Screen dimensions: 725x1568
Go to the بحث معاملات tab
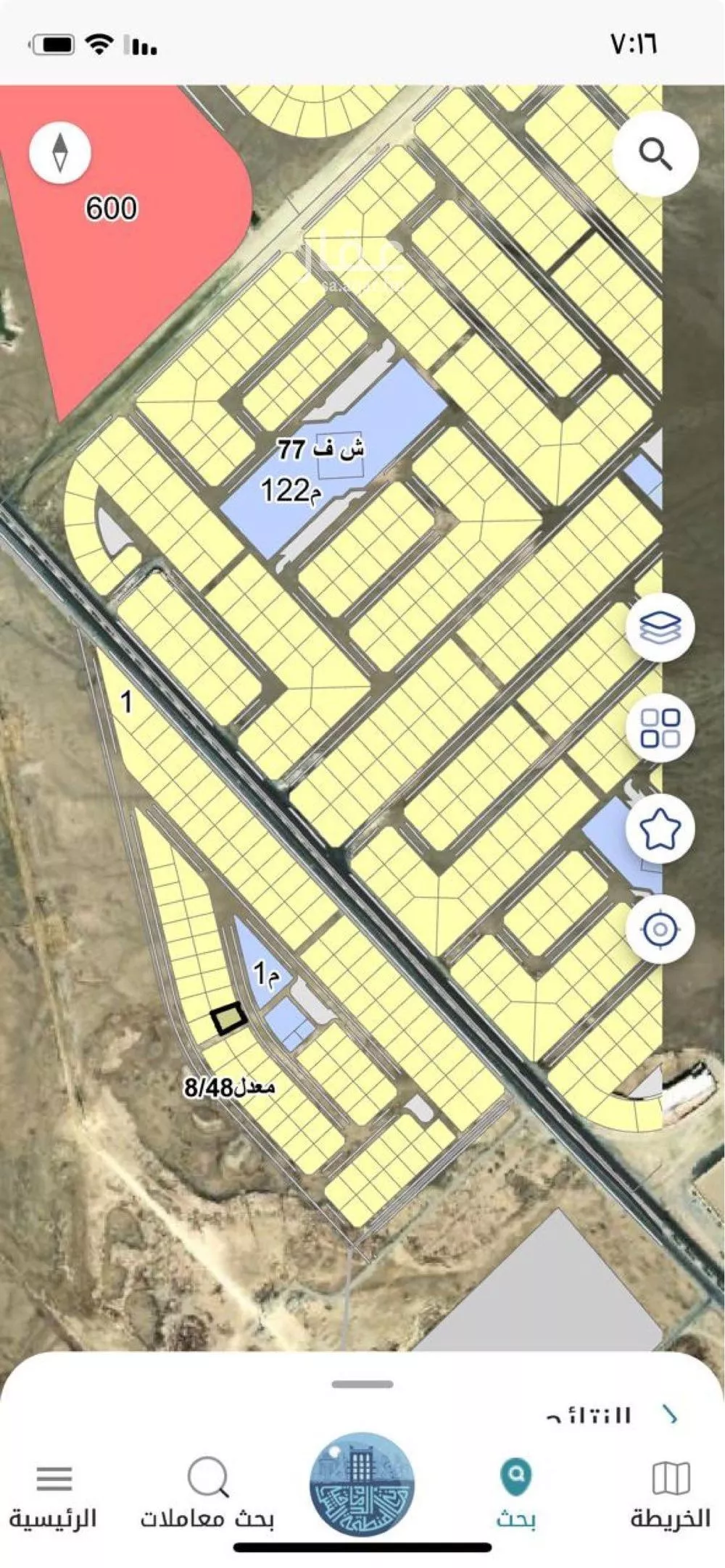[208, 1495]
